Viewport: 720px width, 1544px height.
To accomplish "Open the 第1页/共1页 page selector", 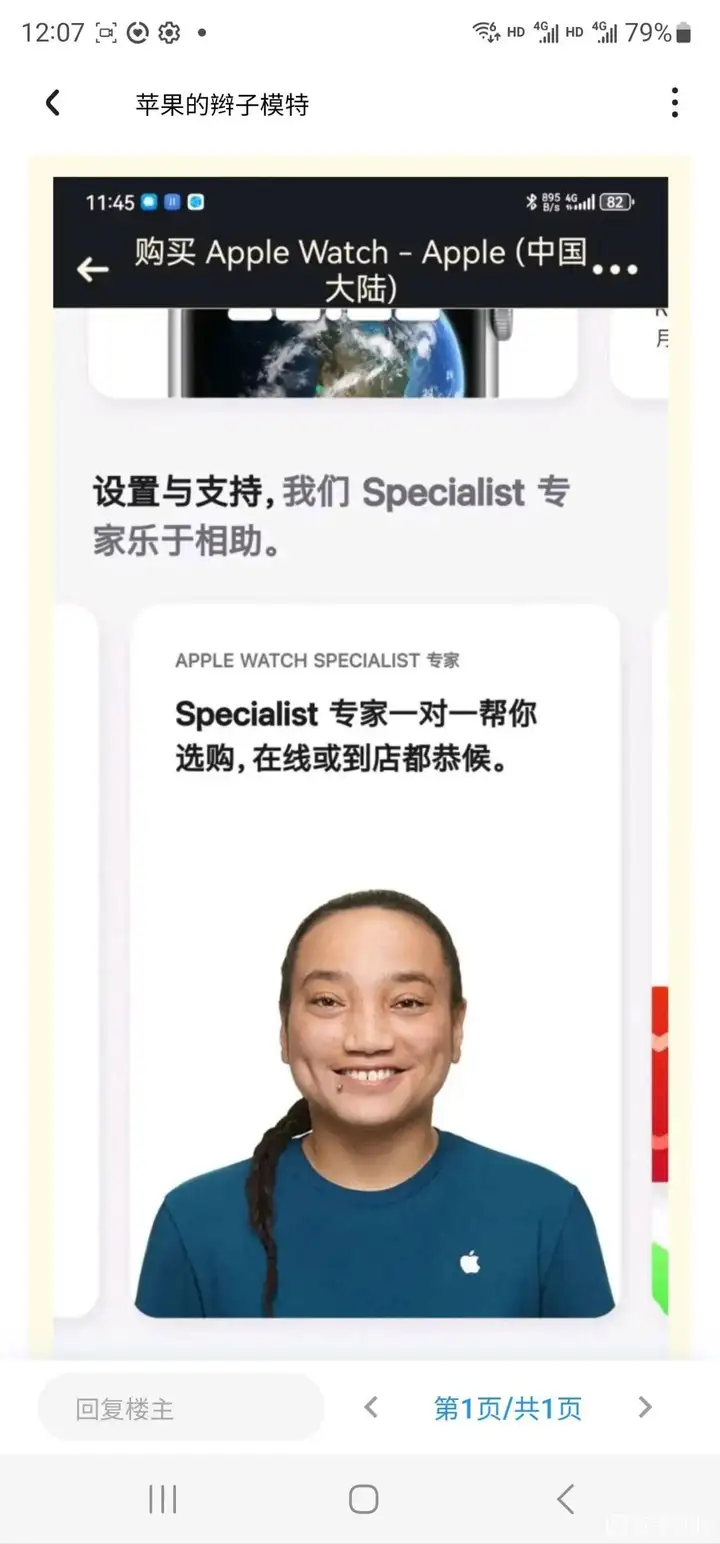I will point(507,1408).
